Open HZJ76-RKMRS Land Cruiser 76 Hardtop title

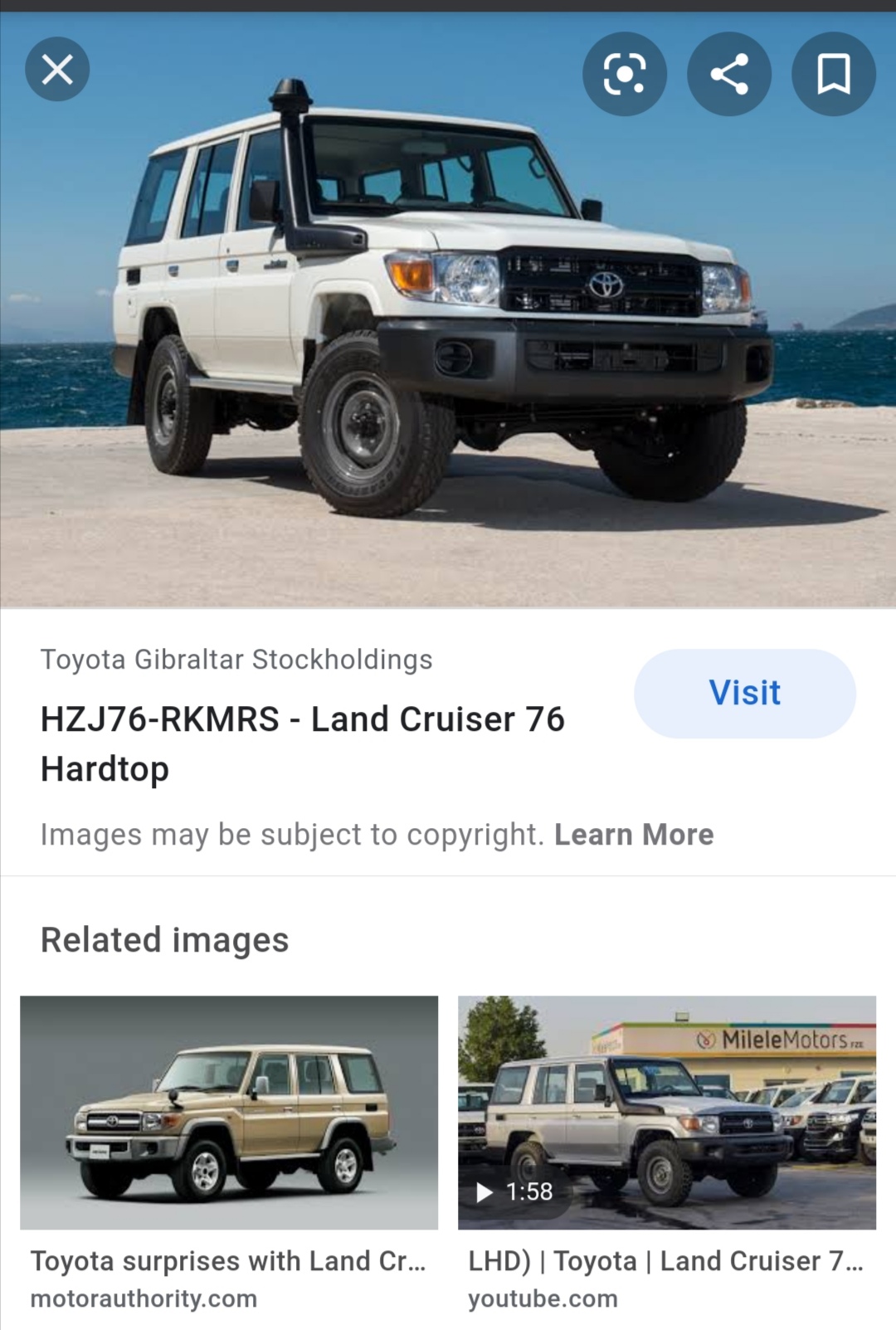(x=302, y=743)
